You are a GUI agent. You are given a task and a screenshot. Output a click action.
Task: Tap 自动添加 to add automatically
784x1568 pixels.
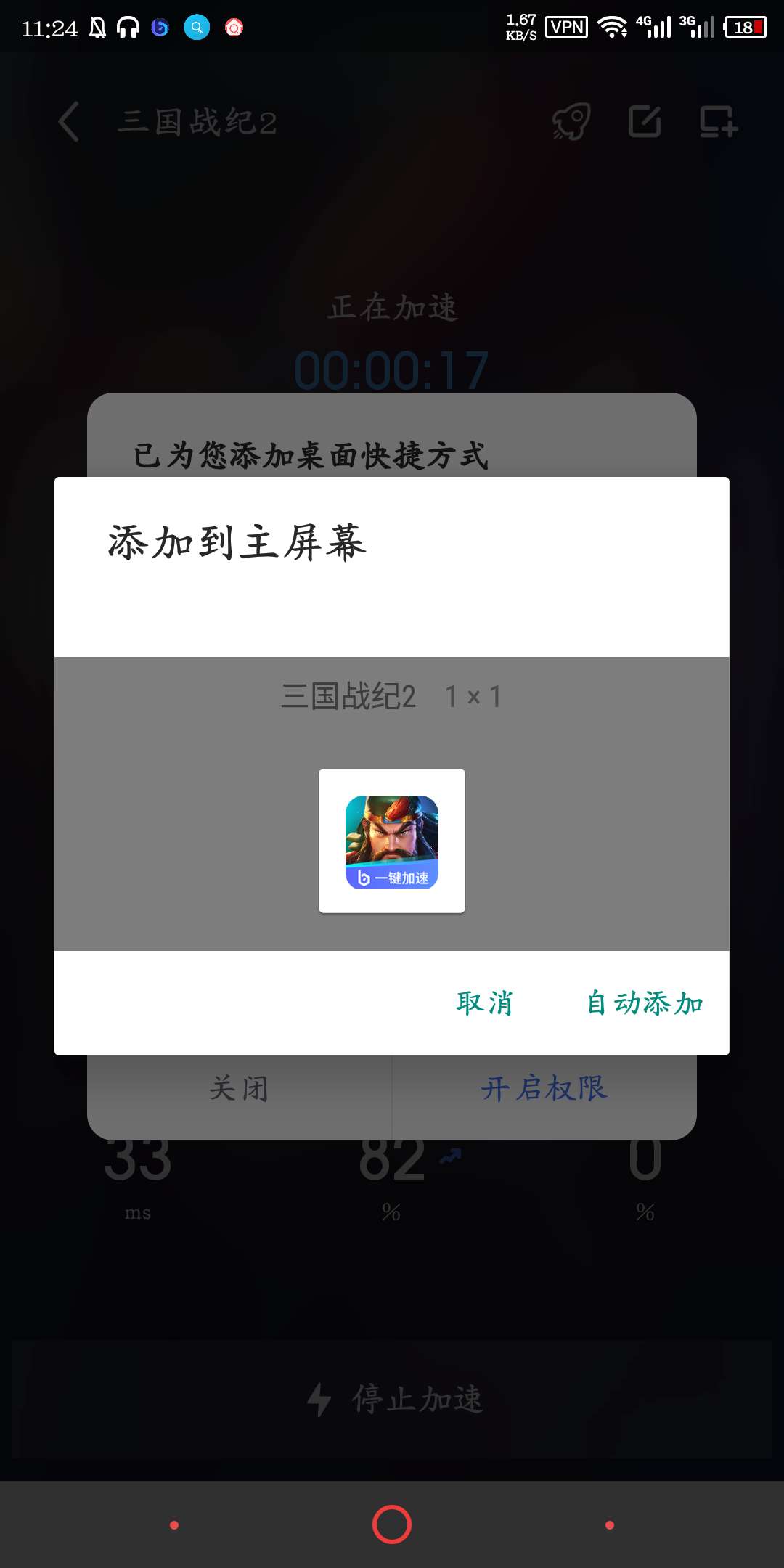coord(645,1003)
